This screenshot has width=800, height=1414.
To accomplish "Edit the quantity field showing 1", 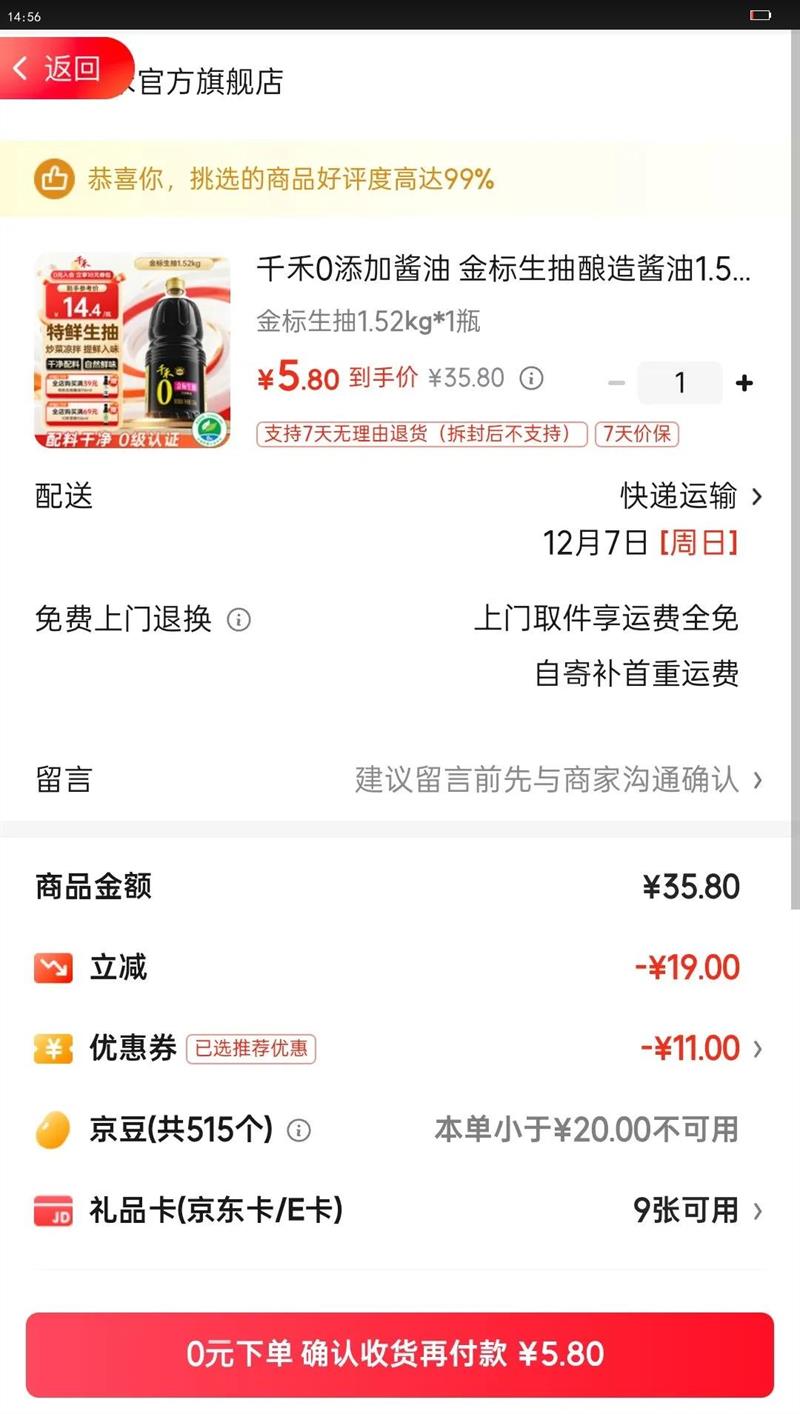I will click(680, 383).
